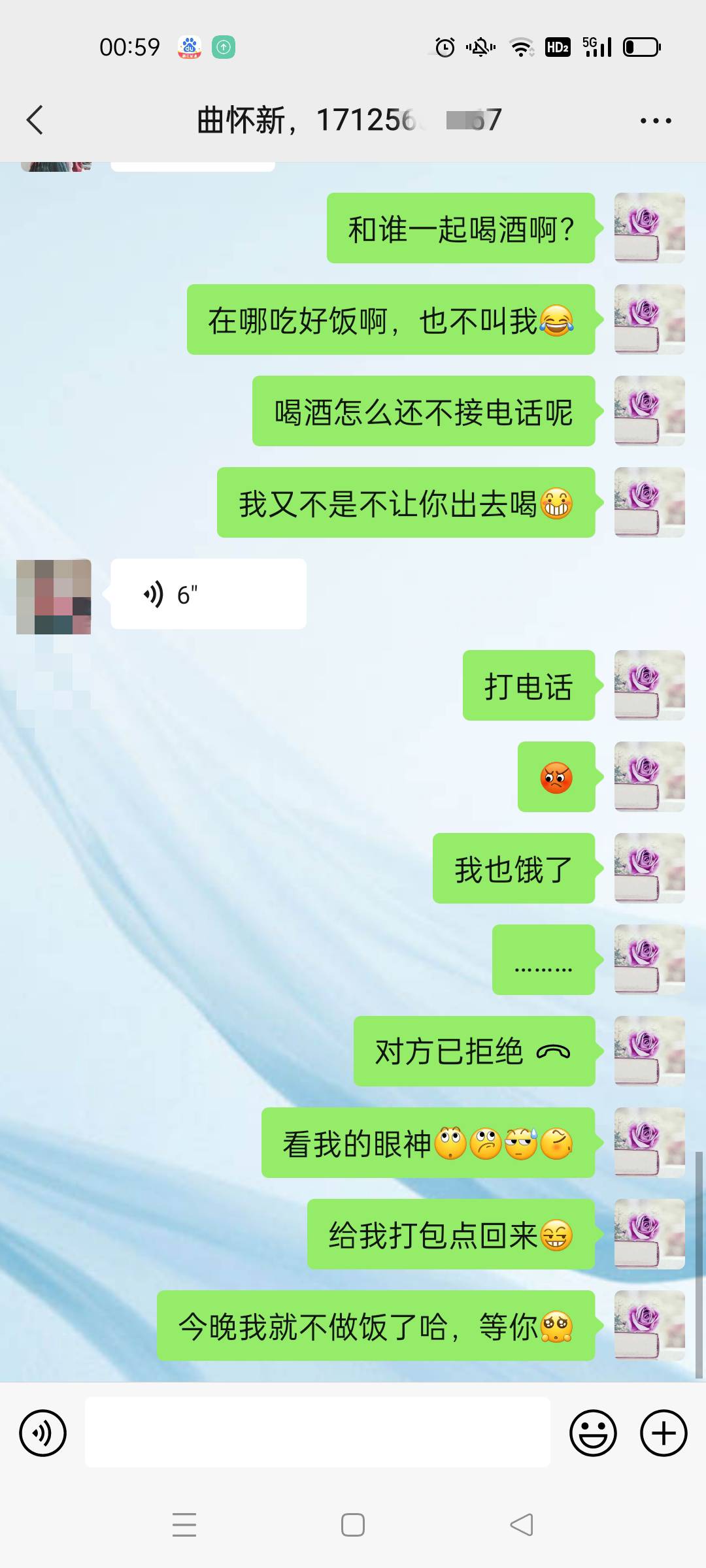706x1568 pixels.
Task: Tap the recent apps navigation button
Action: [x=185, y=1524]
